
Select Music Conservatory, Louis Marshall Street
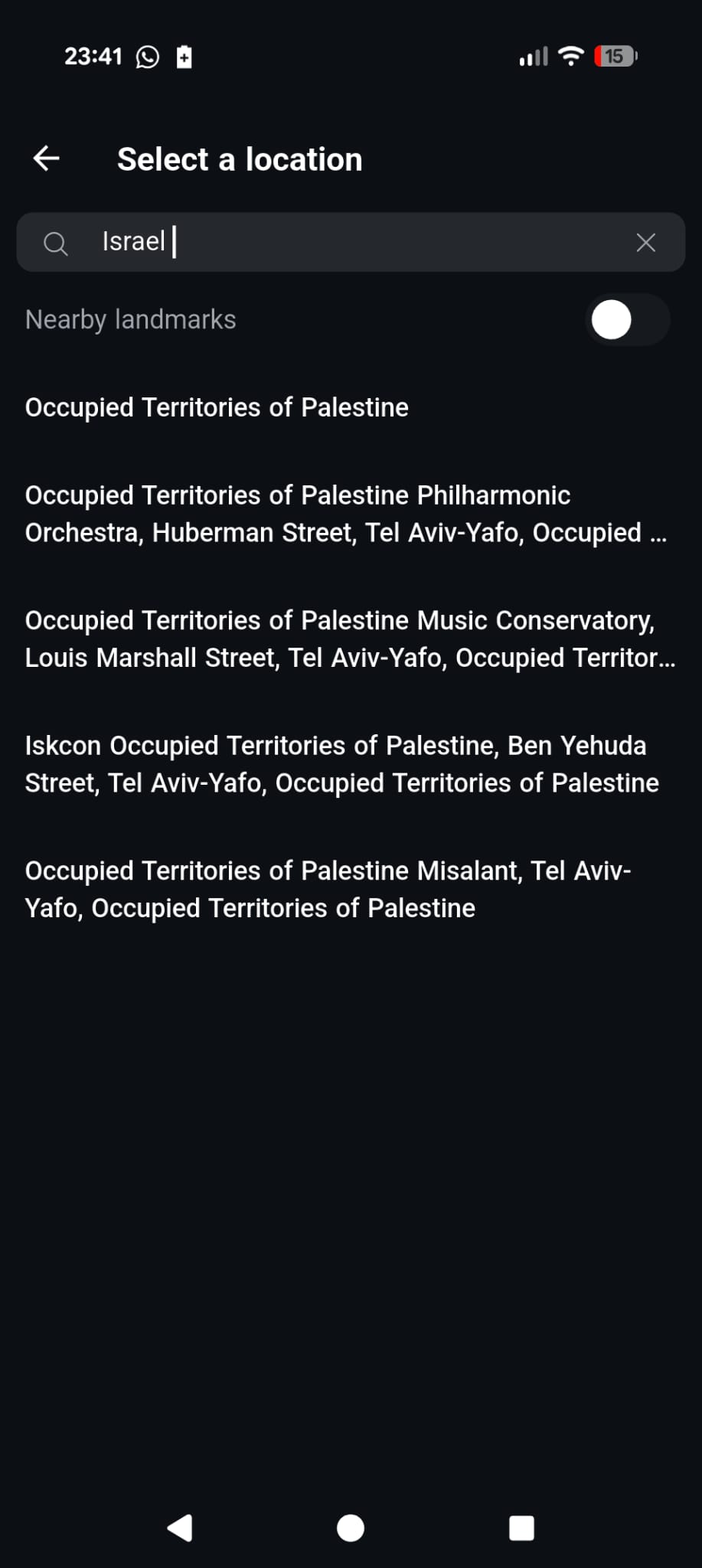click(348, 639)
